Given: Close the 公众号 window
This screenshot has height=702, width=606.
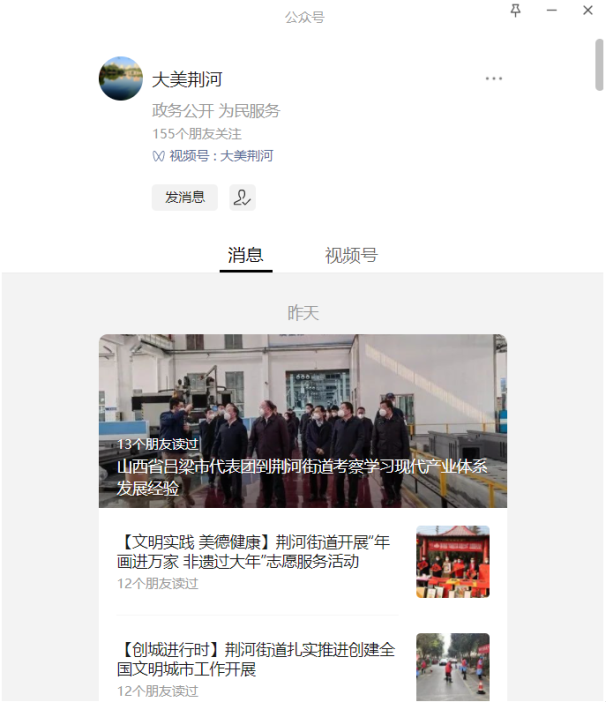Looking at the screenshot, I should [x=588, y=11].
